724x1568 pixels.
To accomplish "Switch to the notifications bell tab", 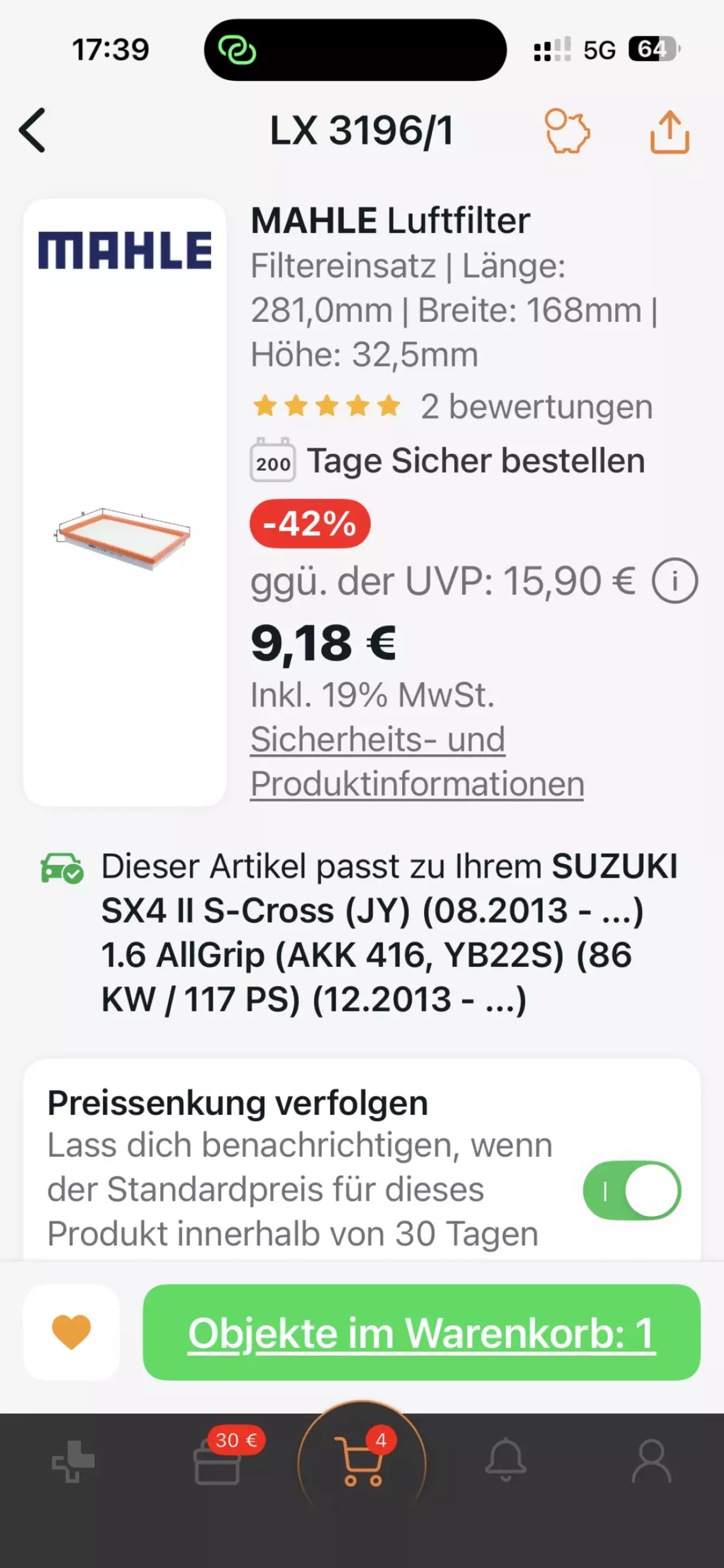I will [x=506, y=1461].
